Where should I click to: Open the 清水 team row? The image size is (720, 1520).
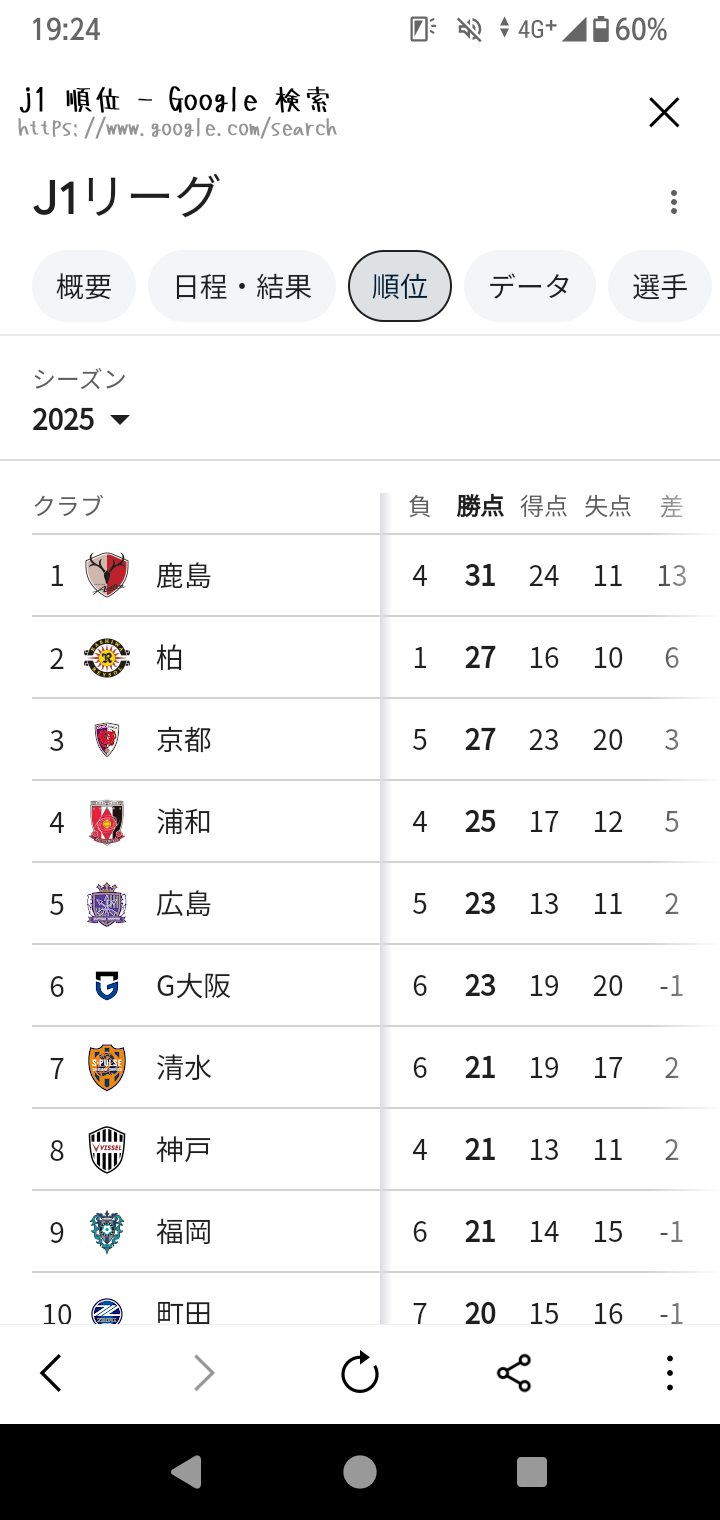[360, 1068]
